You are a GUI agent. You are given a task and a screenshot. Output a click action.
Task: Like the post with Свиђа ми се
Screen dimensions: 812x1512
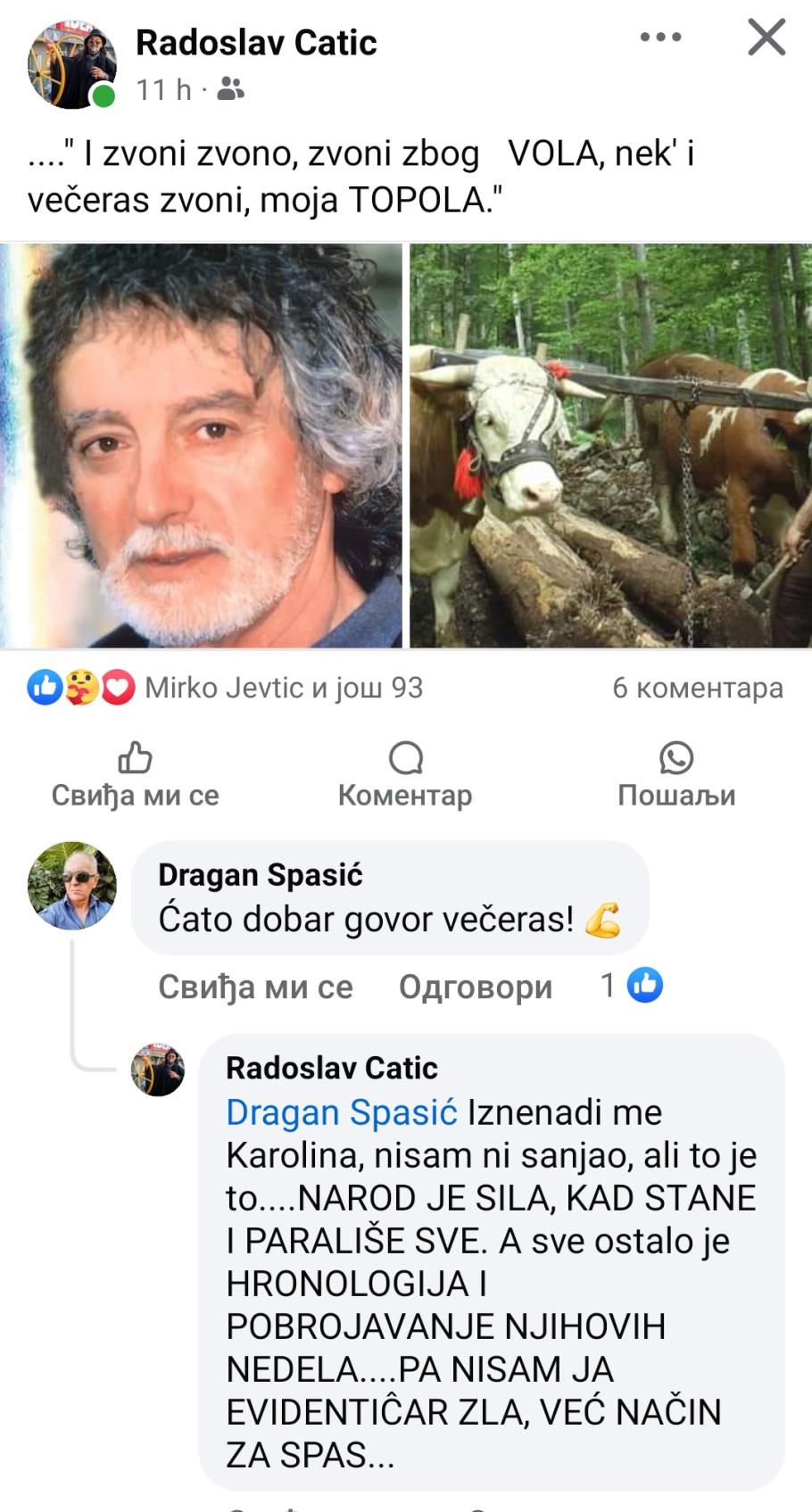click(135, 775)
